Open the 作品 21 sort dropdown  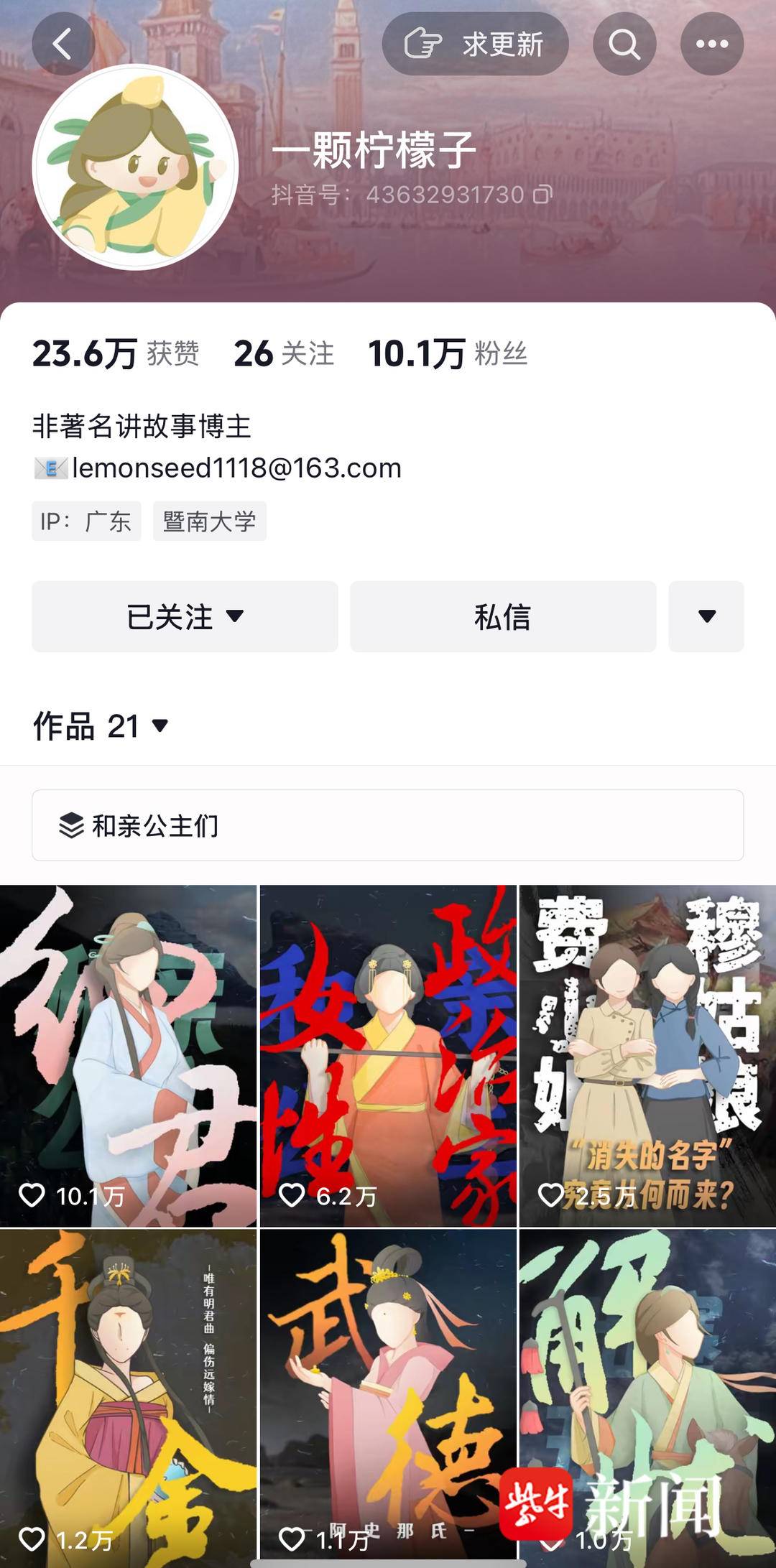click(101, 726)
